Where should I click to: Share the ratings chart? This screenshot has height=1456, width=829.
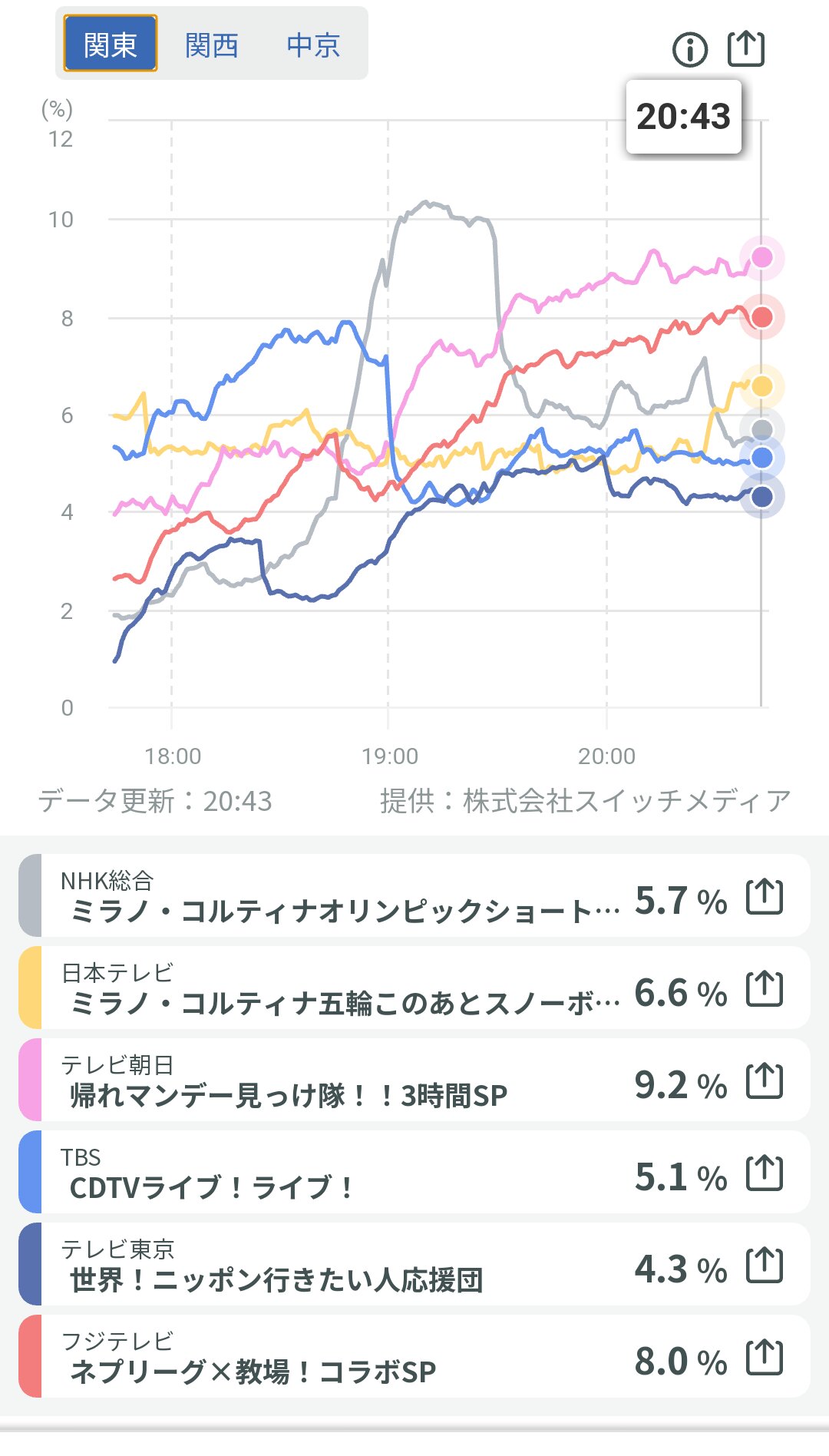click(745, 48)
